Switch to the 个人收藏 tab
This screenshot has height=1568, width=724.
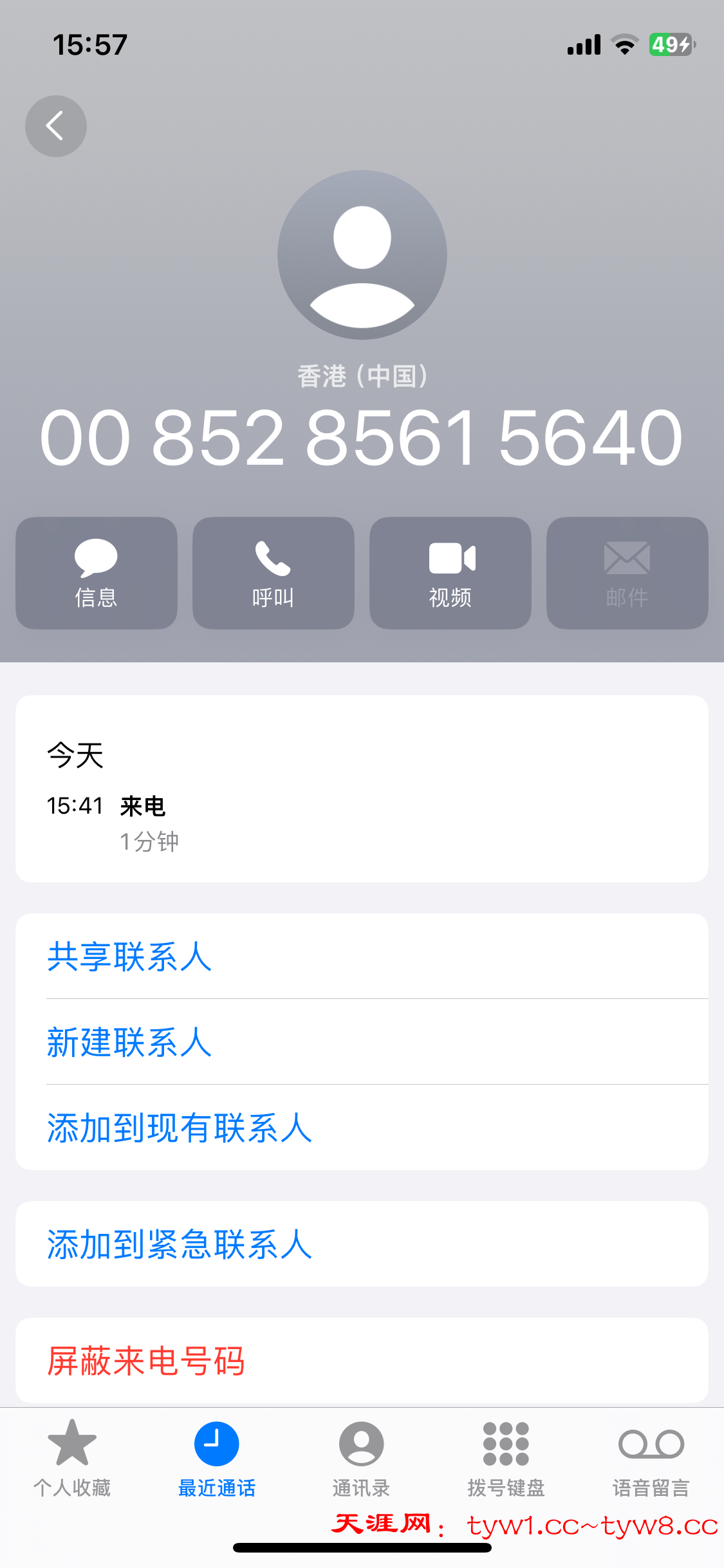[72, 1459]
